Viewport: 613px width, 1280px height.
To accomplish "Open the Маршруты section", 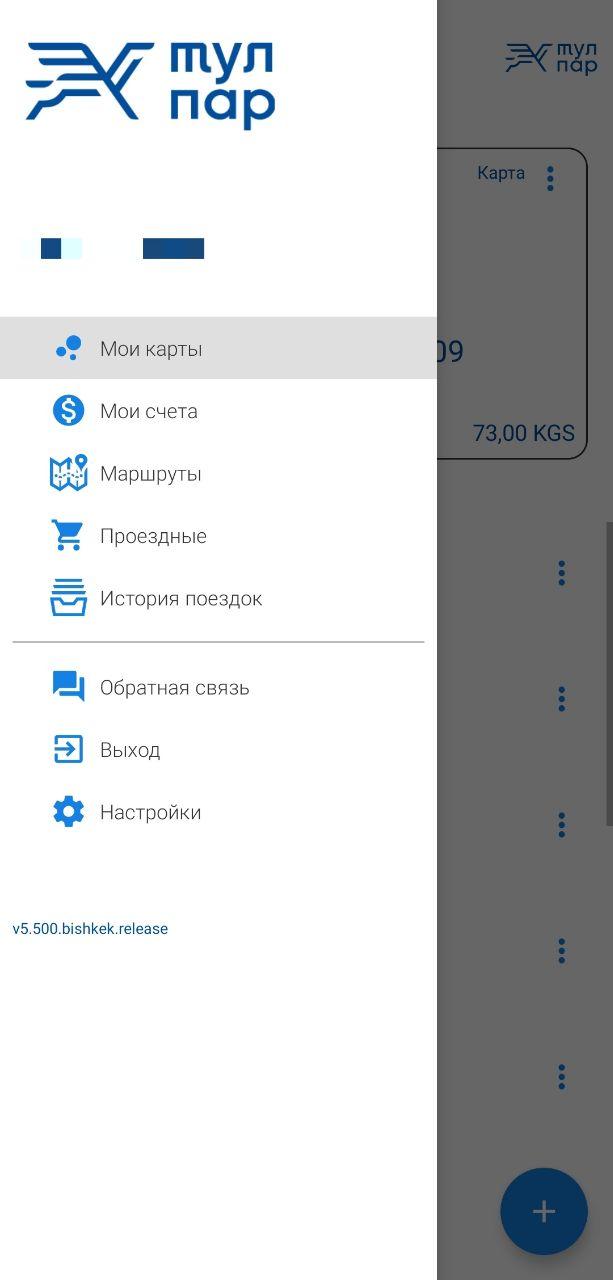I will click(x=218, y=473).
